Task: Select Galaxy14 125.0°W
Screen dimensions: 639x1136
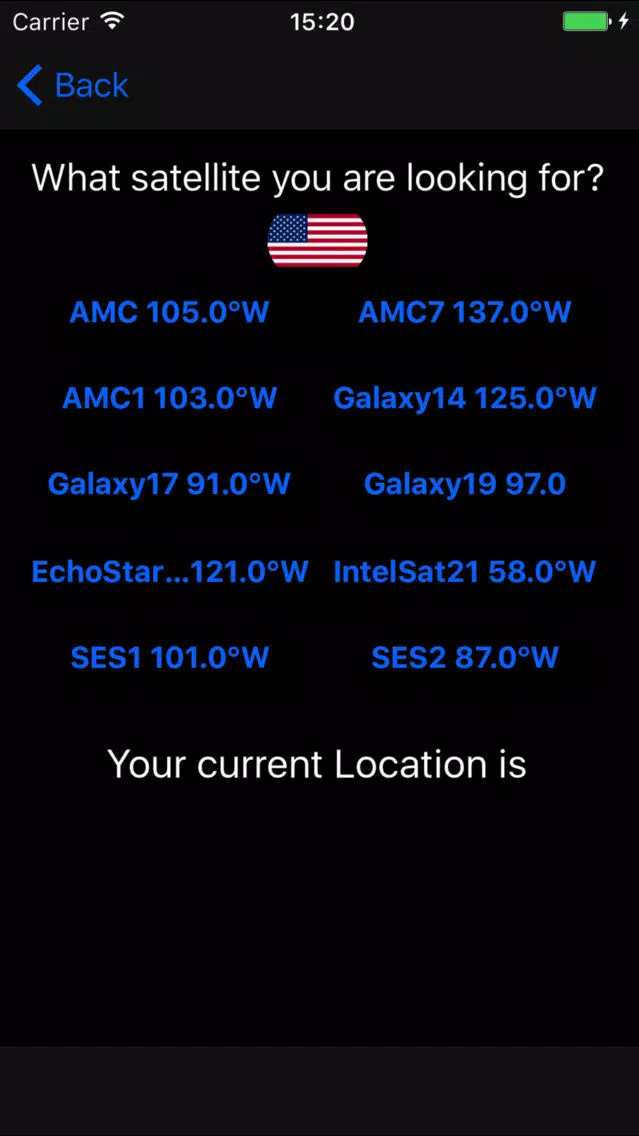Action: [464, 398]
